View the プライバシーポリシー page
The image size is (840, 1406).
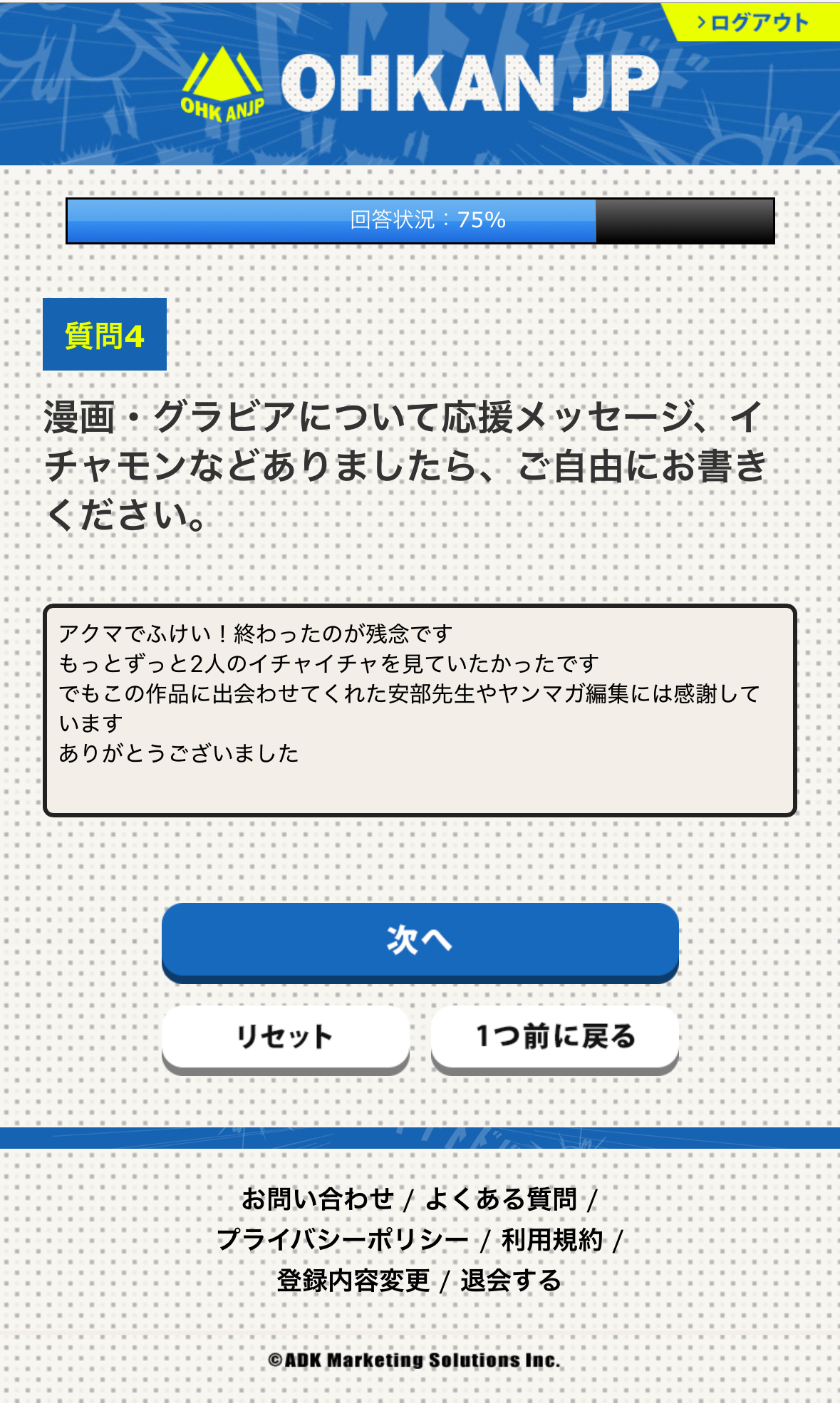point(343,1240)
